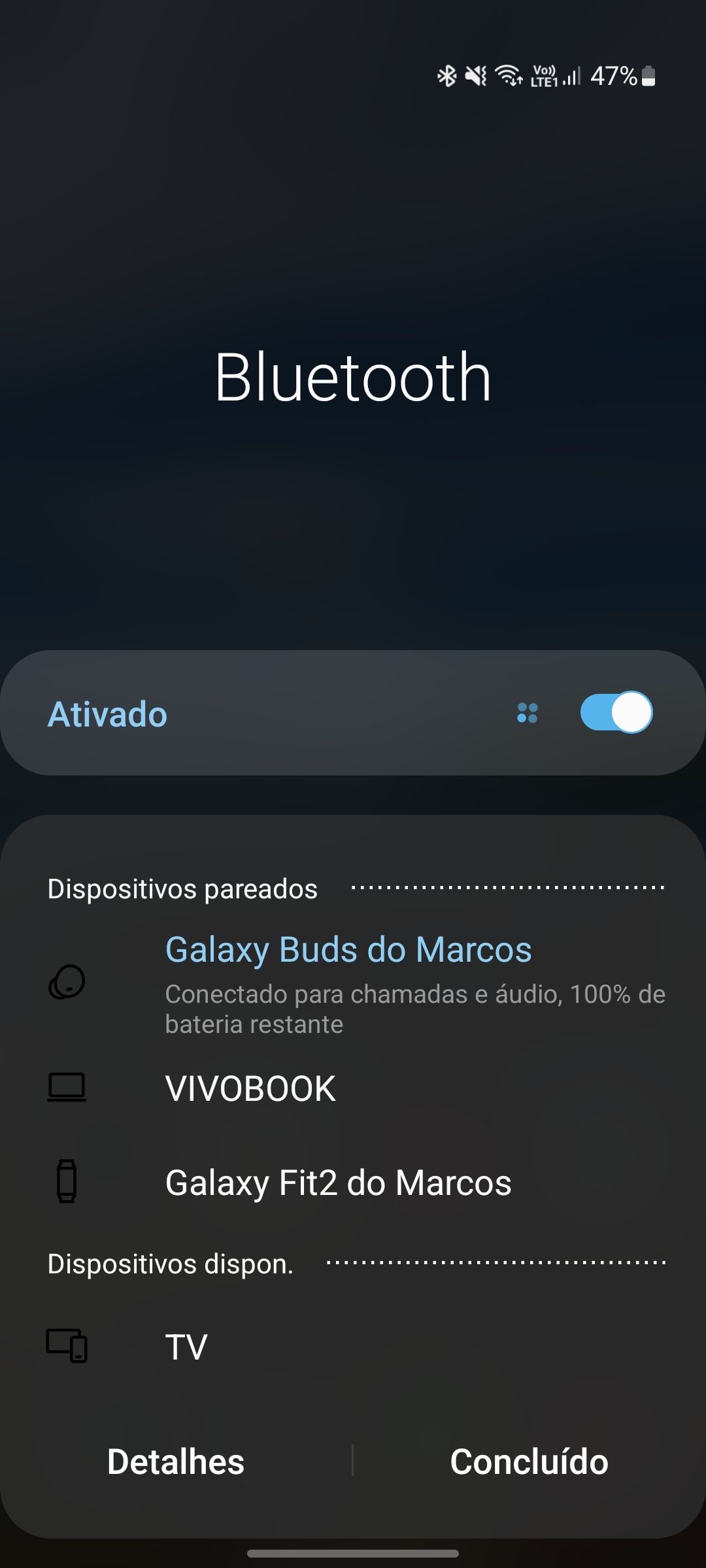Viewport: 706px width, 1568px height.
Task: Connect to the Galaxy Fit2 do Marcos device
Action: (339, 1181)
